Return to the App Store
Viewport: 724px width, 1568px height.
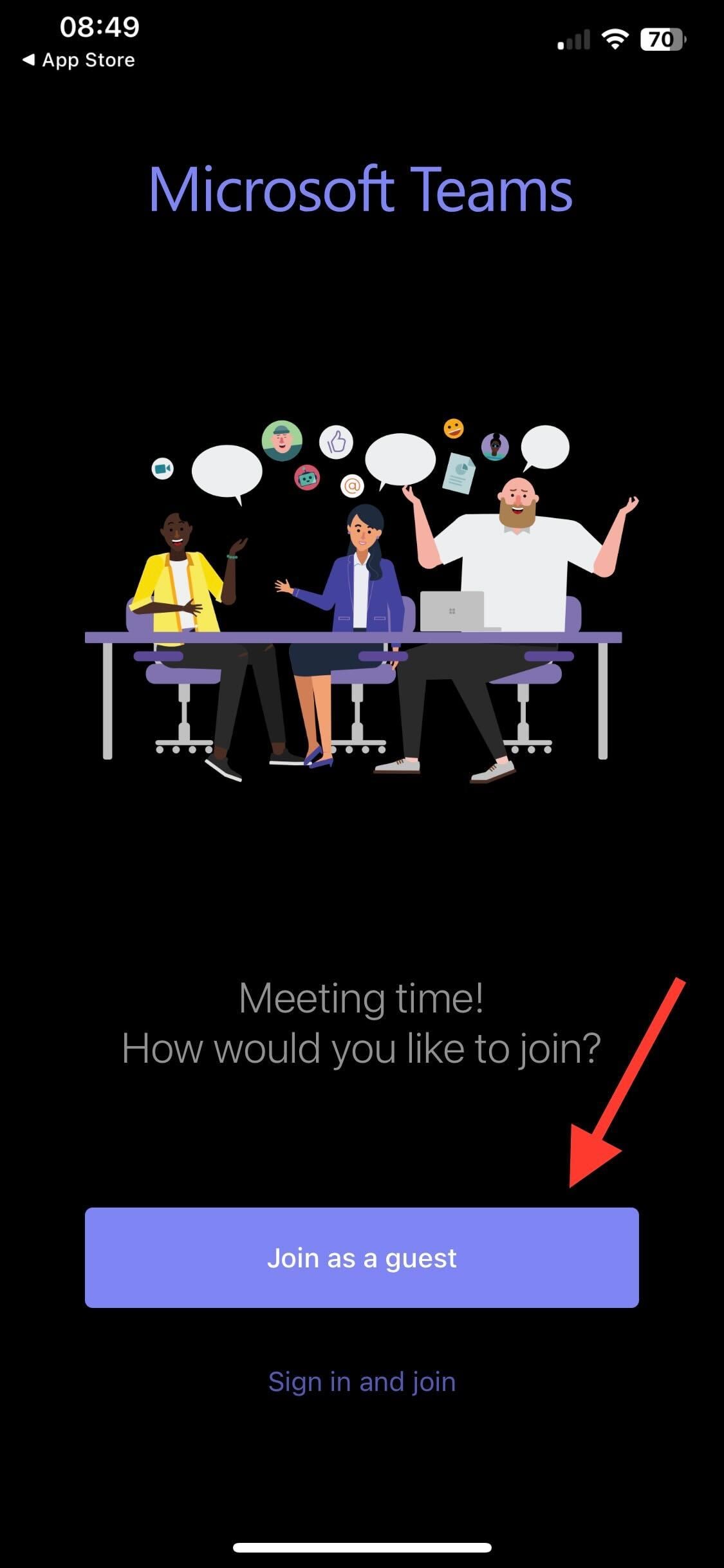pyautogui.click(x=79, y=60)
